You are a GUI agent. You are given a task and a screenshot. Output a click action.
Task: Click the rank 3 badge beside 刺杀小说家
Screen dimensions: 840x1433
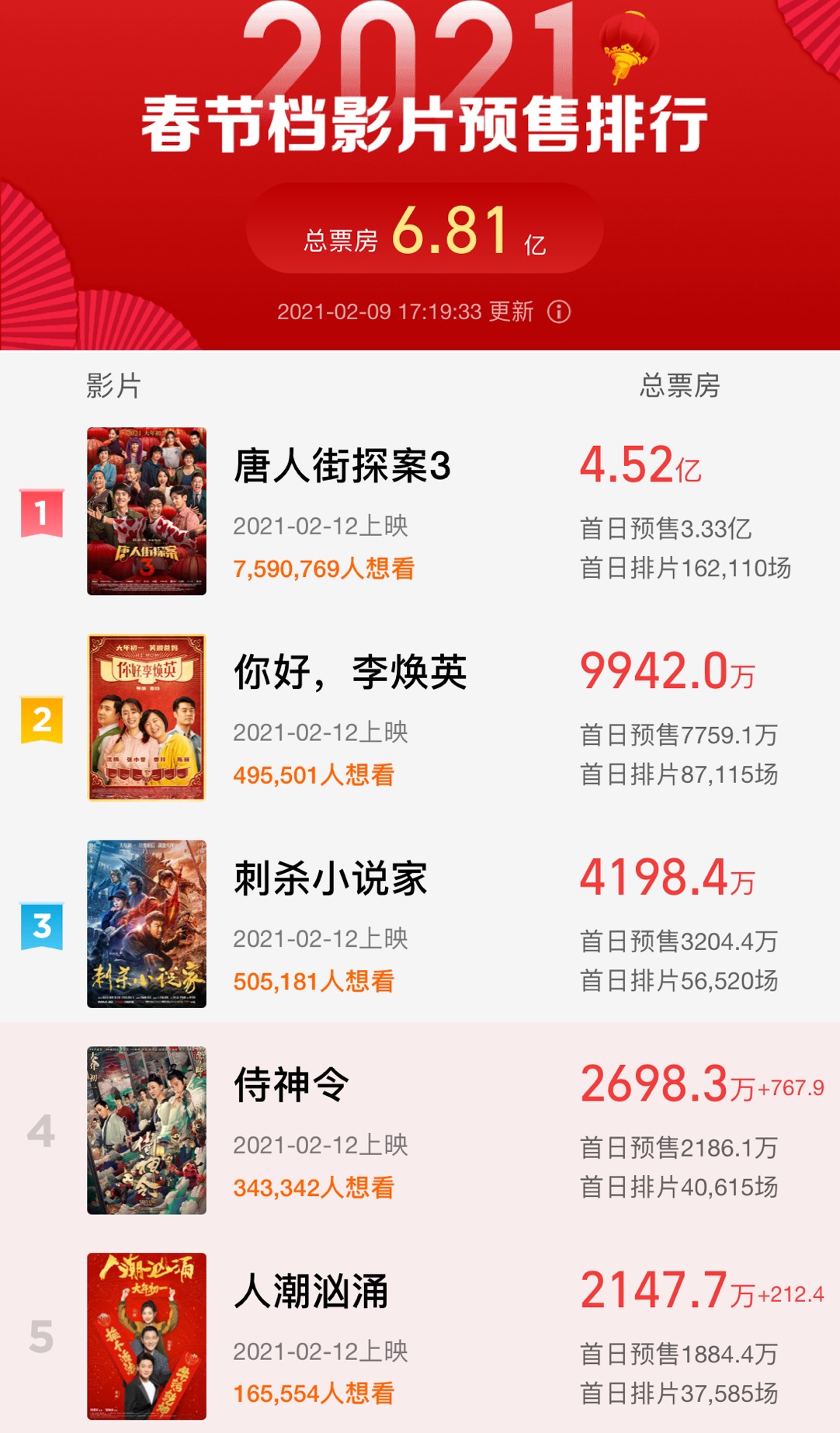[43, 924]
